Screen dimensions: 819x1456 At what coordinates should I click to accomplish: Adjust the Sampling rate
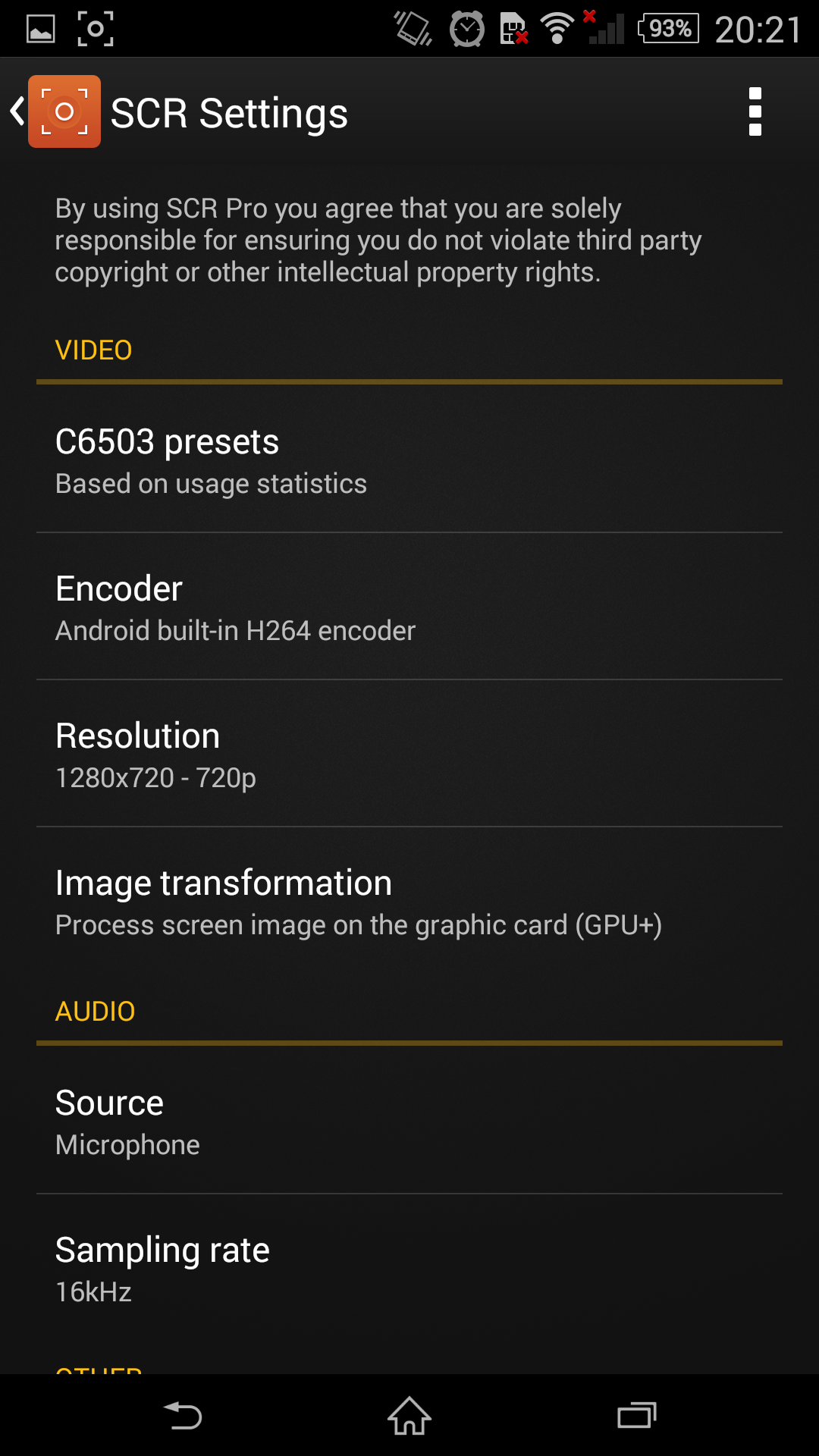[x=409, y=1269]
